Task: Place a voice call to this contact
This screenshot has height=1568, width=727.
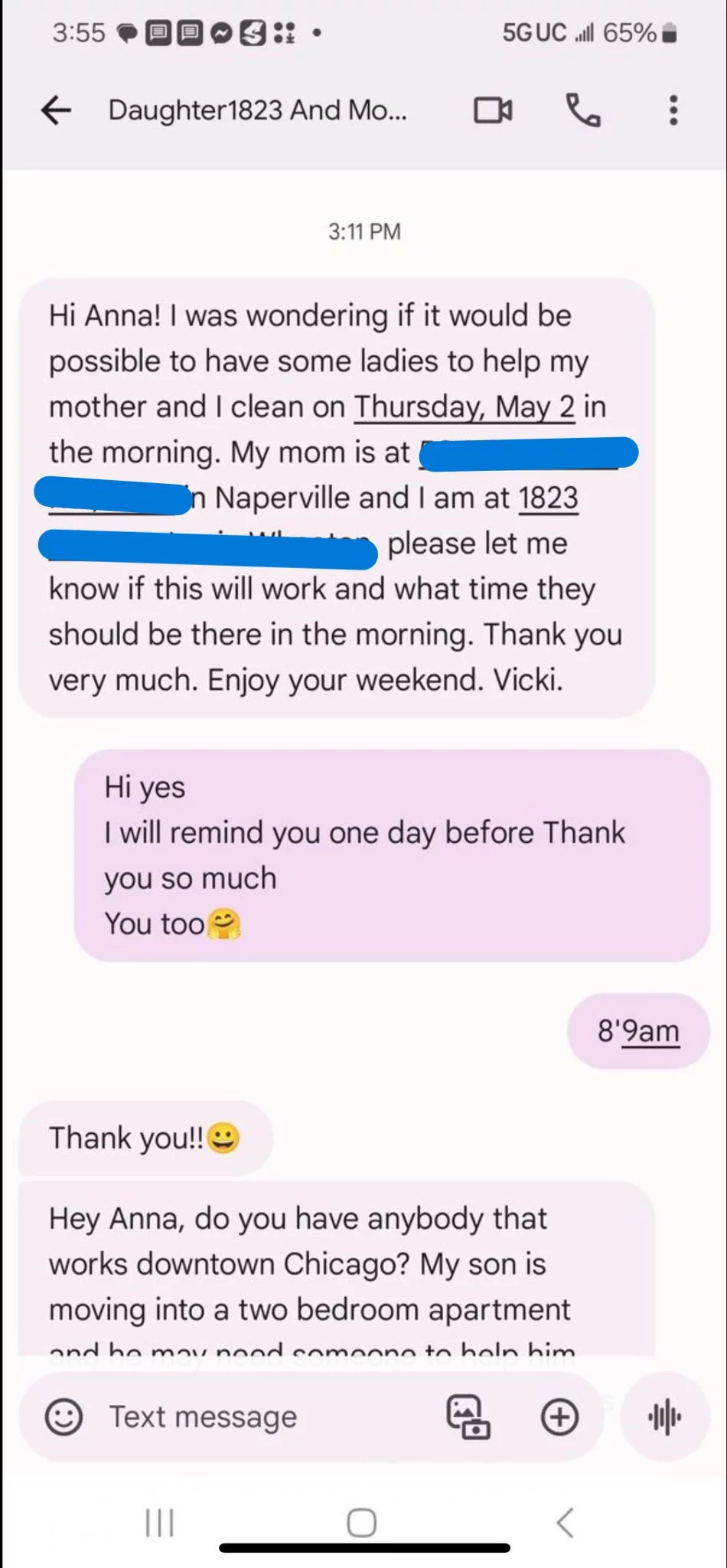Action: point(583,110)
